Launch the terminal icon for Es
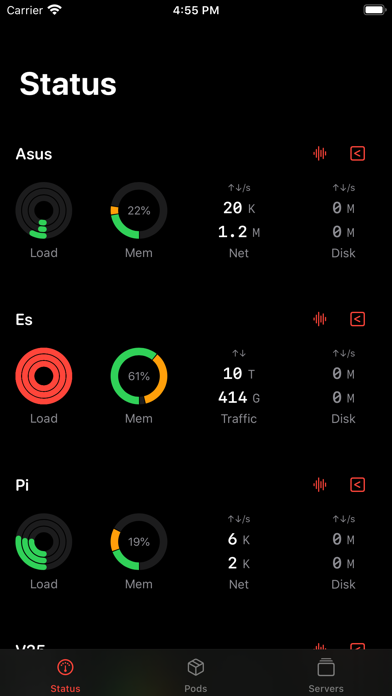 coord(357,319)
